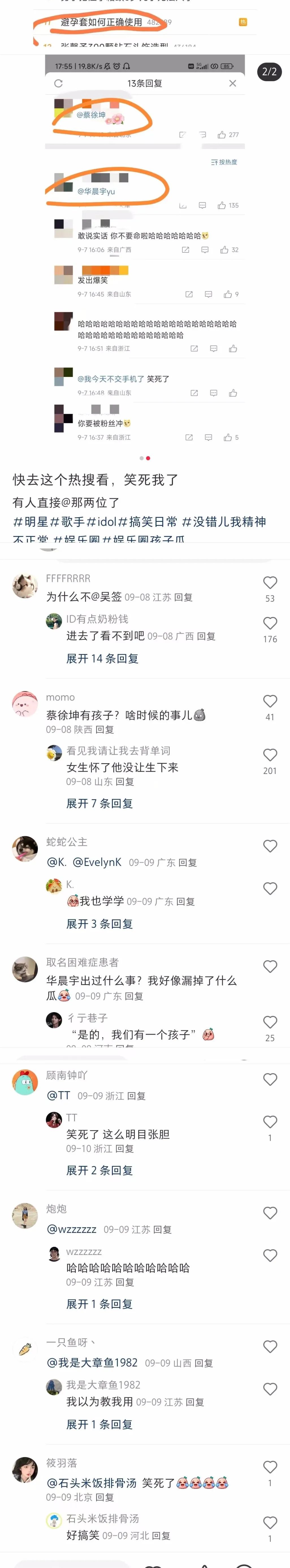This screenshot has width=290, height=1568.
Task: Expand 1 reply under 炮炮's comment
Action: tap(100, 1304)
